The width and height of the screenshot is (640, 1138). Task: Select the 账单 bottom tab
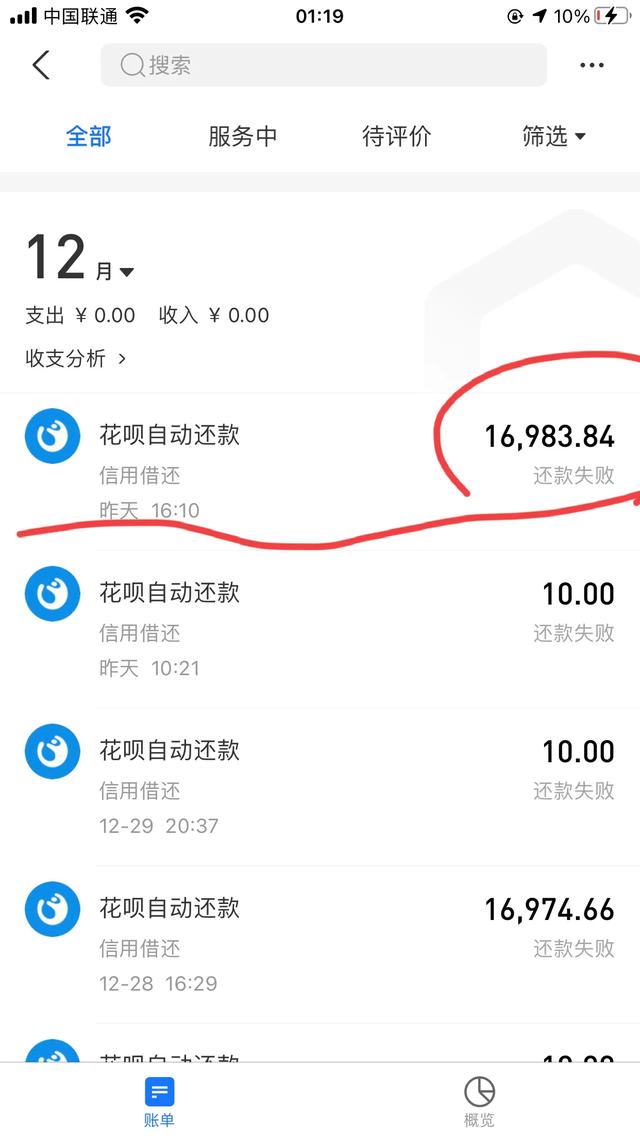[159, 1102]
